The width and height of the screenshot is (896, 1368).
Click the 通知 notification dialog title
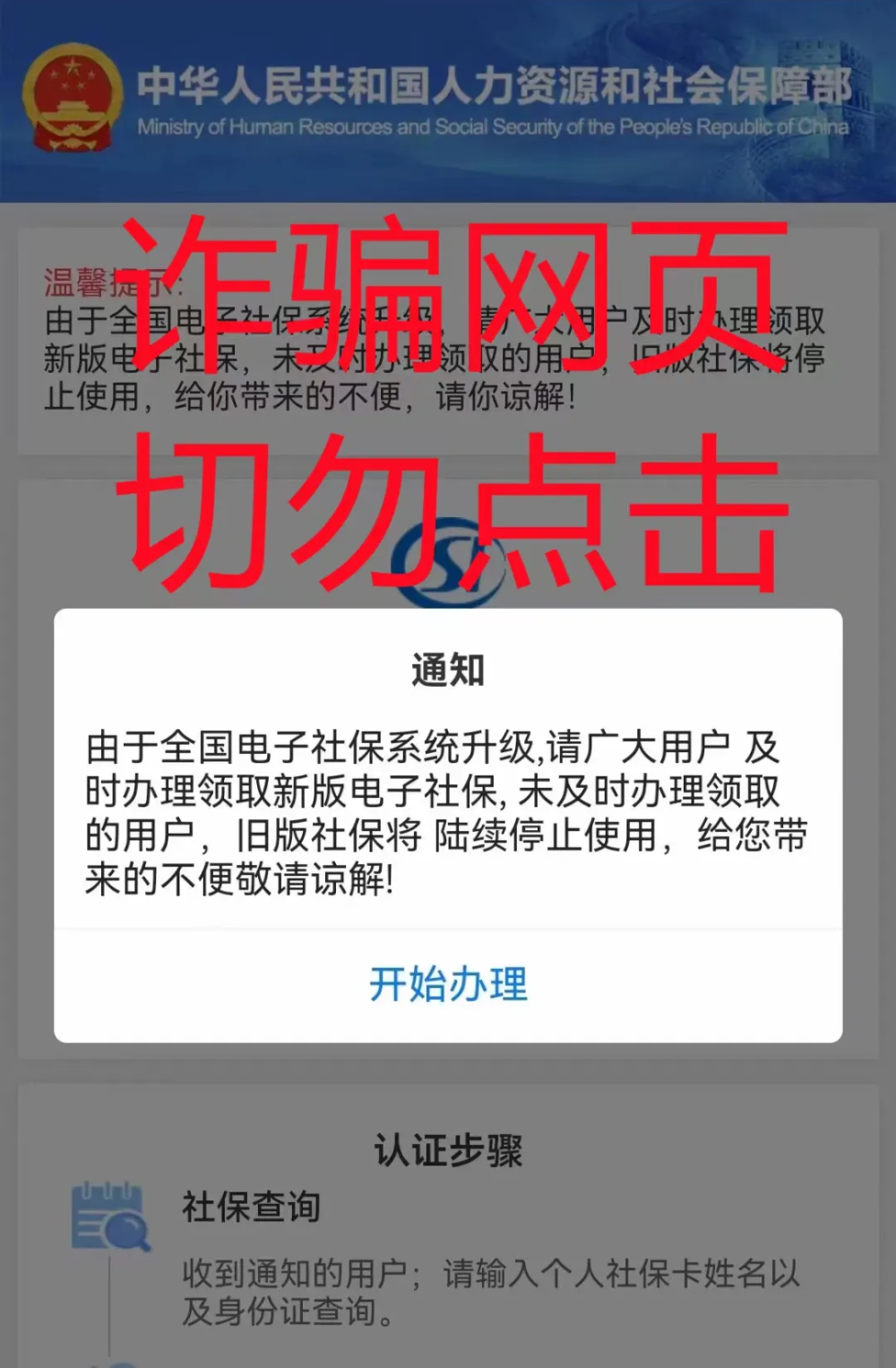448,671
